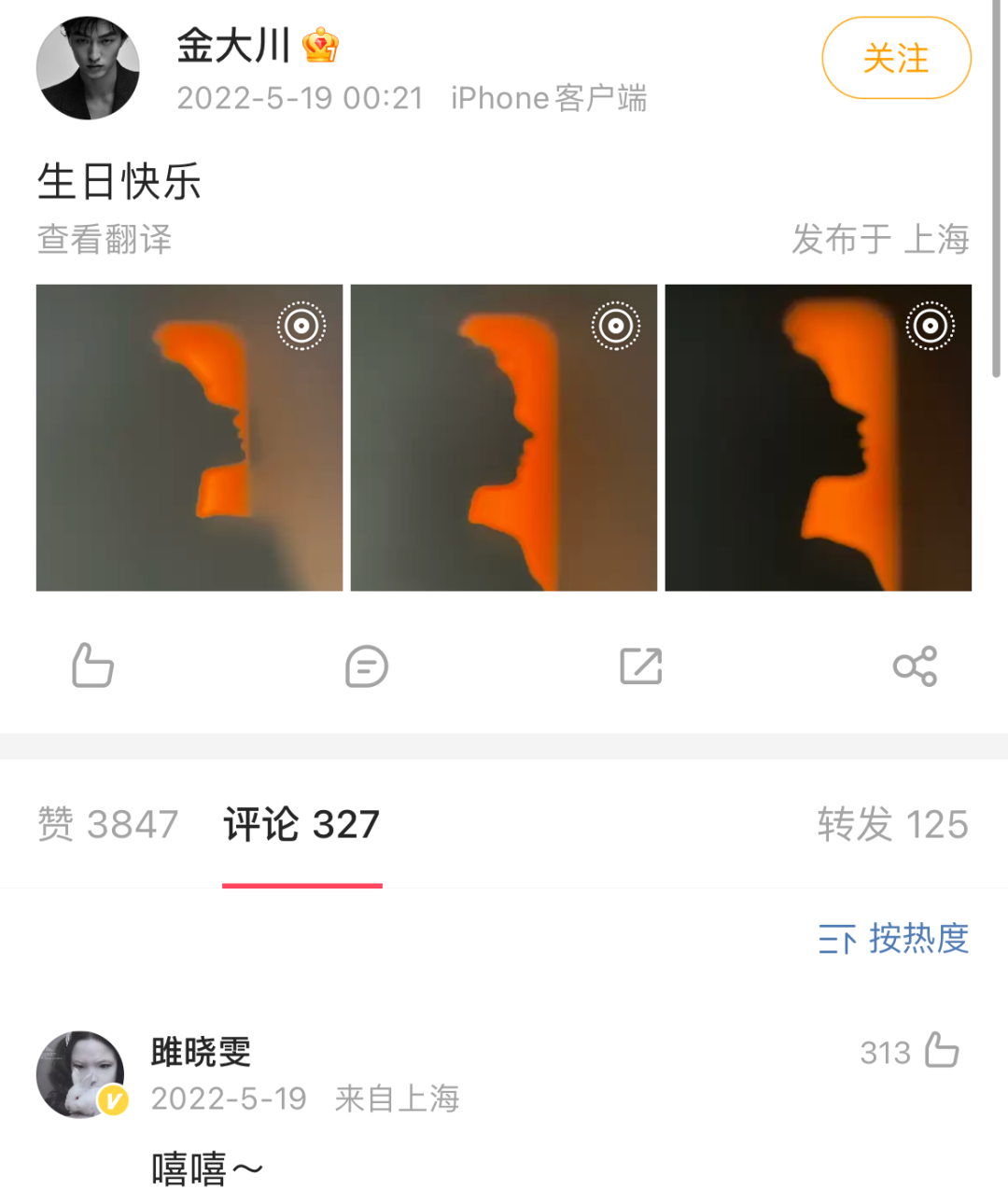Viewport: 1008px width, 1204px height.
Task: Like the post with the thumbs-up icon
Action: (x=92, y=665)
